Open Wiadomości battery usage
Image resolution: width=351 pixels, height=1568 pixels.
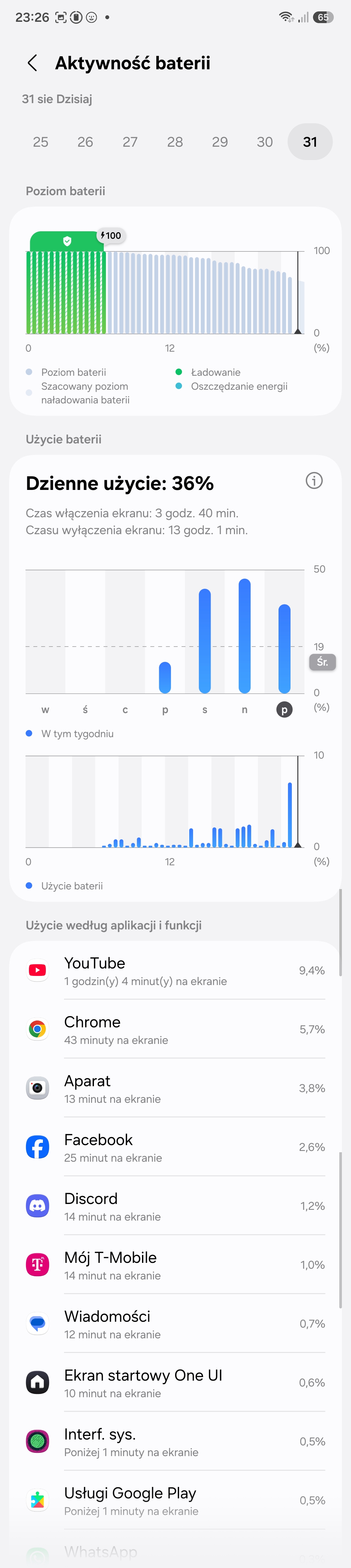coord(175,1324)
